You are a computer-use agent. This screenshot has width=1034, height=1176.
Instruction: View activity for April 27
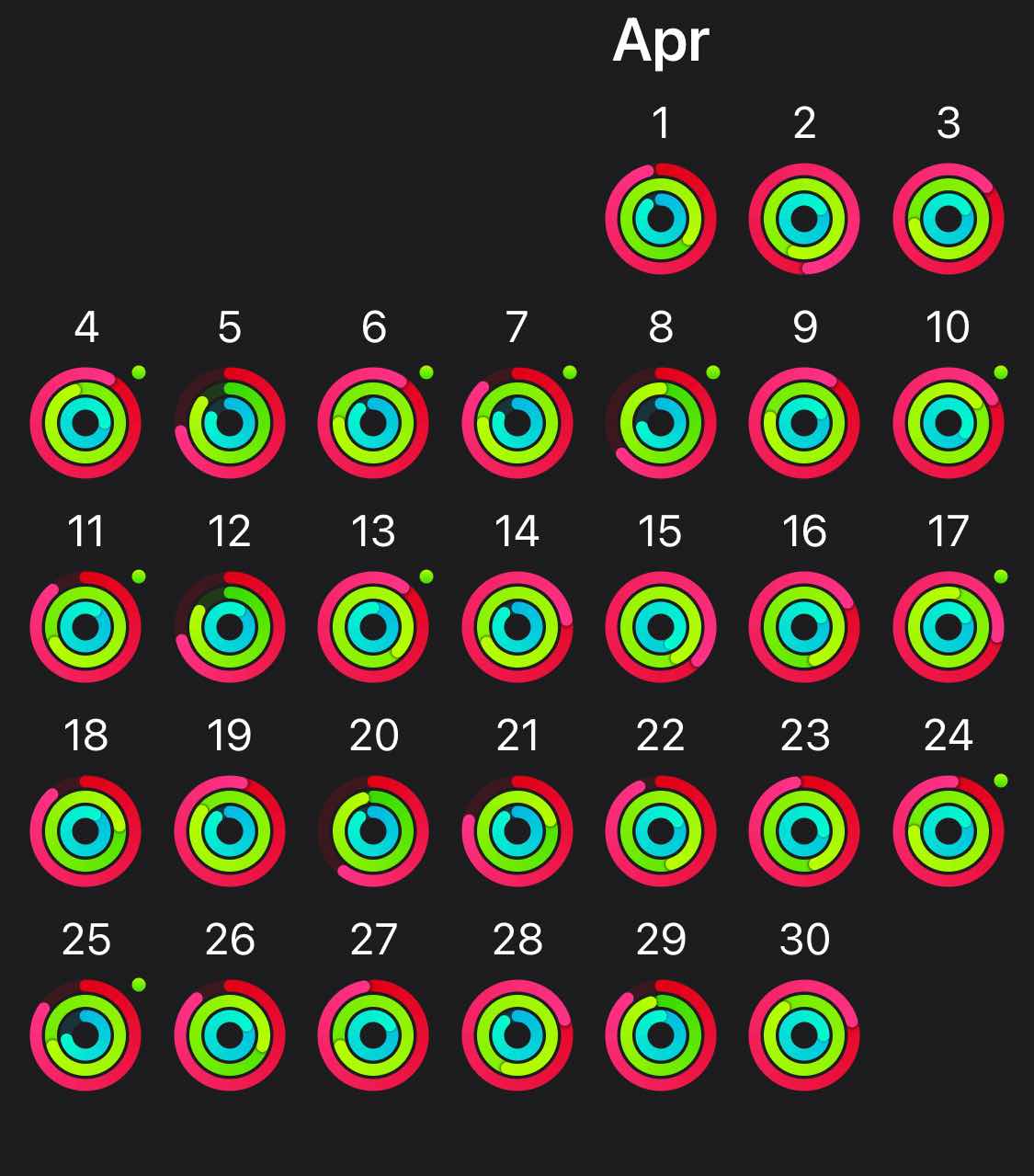click(373, 1035)
